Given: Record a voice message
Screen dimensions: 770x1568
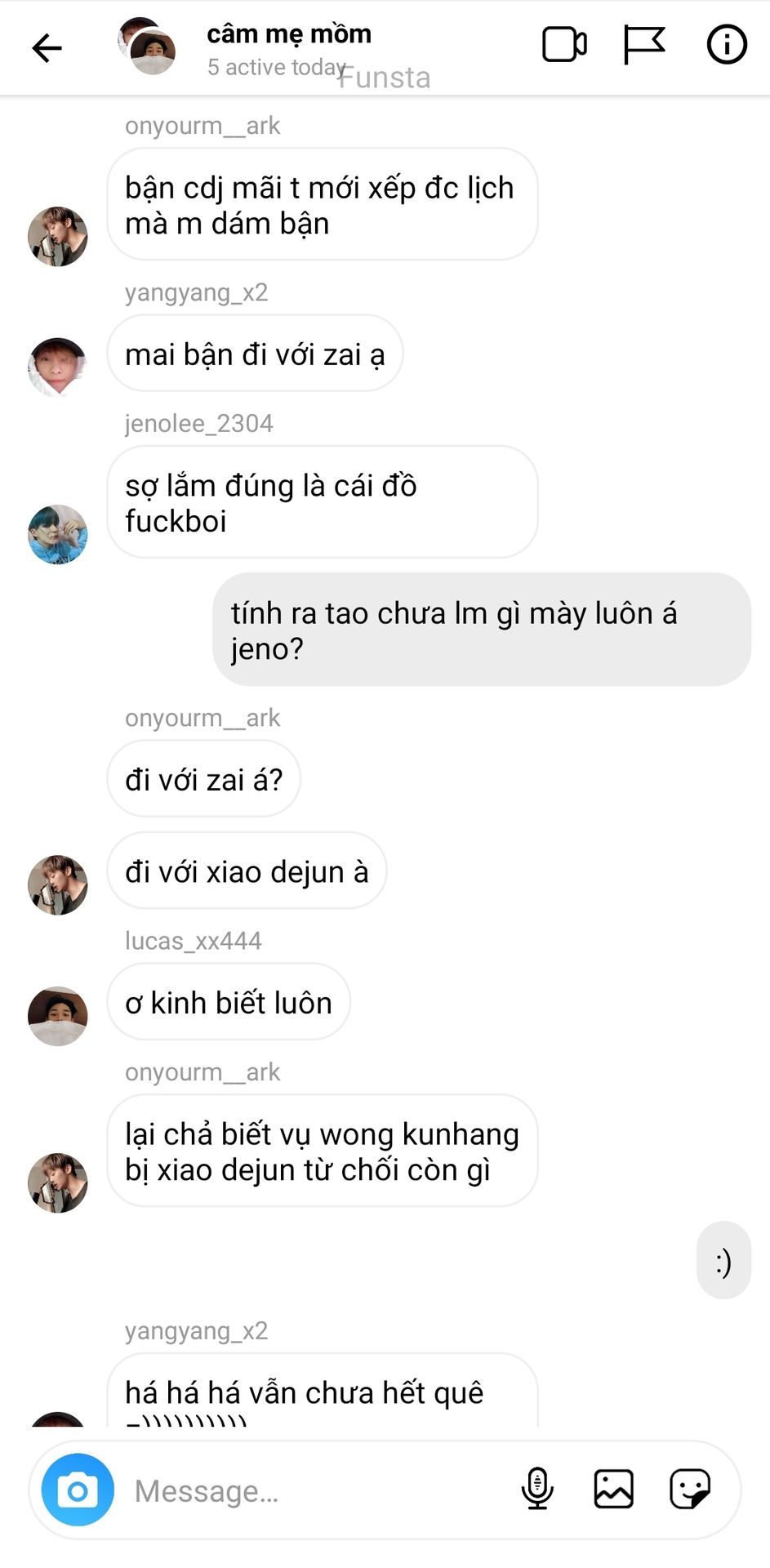Looking at the screenshot, I should pyautogui.click(x=537, y=1489).
